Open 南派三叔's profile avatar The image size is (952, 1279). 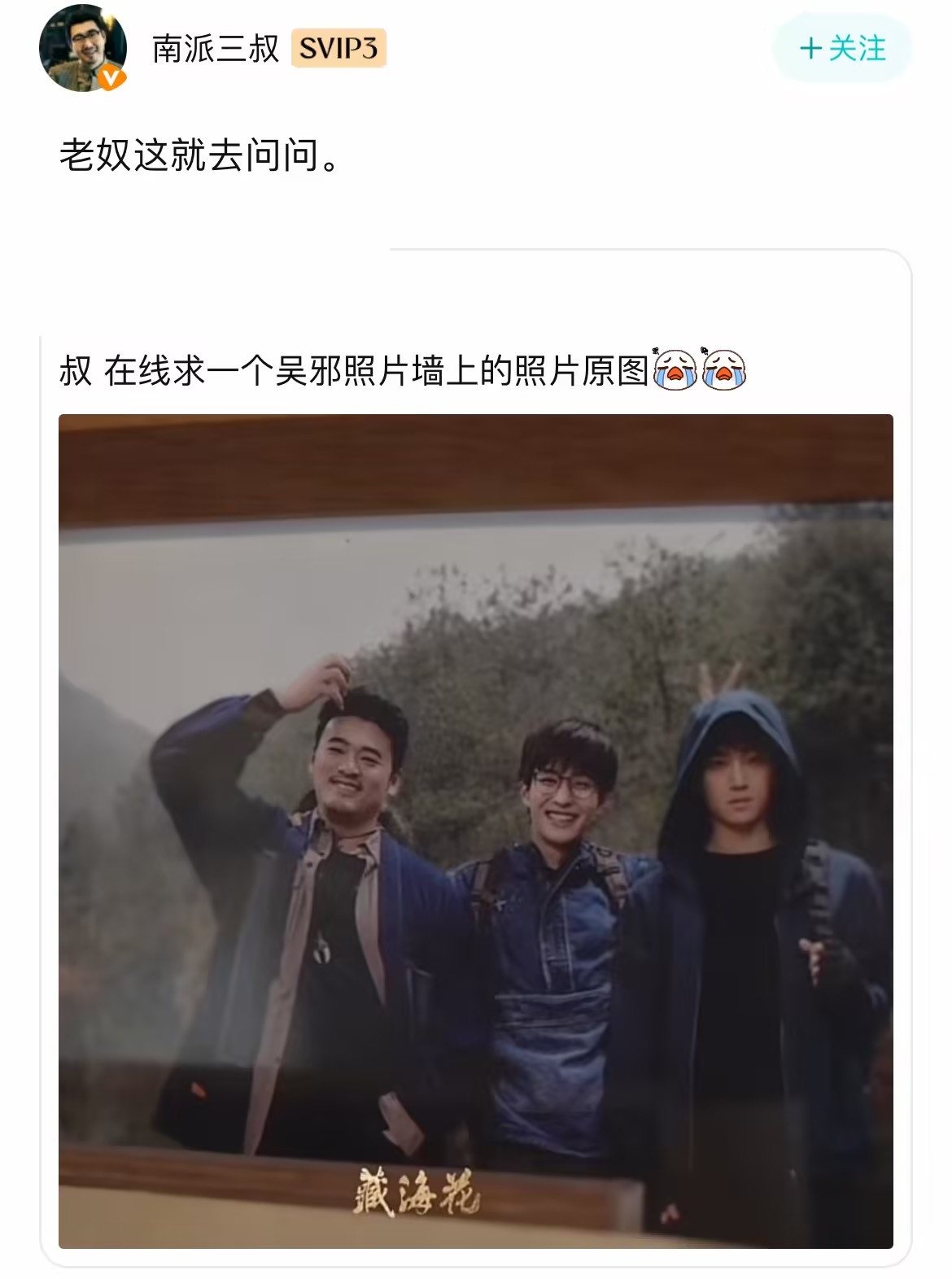click(x=83, y=48)
